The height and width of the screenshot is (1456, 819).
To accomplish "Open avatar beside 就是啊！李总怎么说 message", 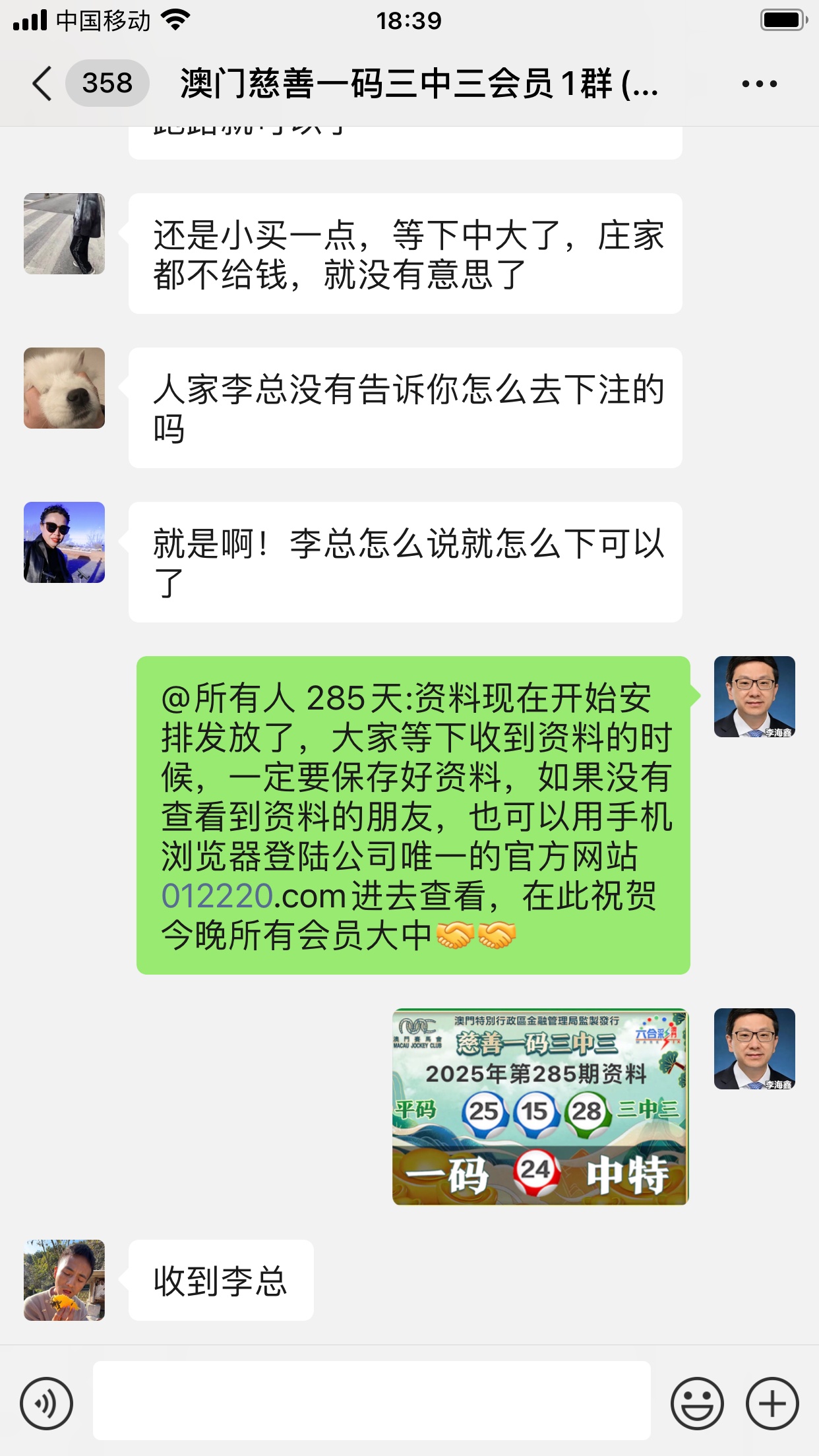I will click(64, 542).
